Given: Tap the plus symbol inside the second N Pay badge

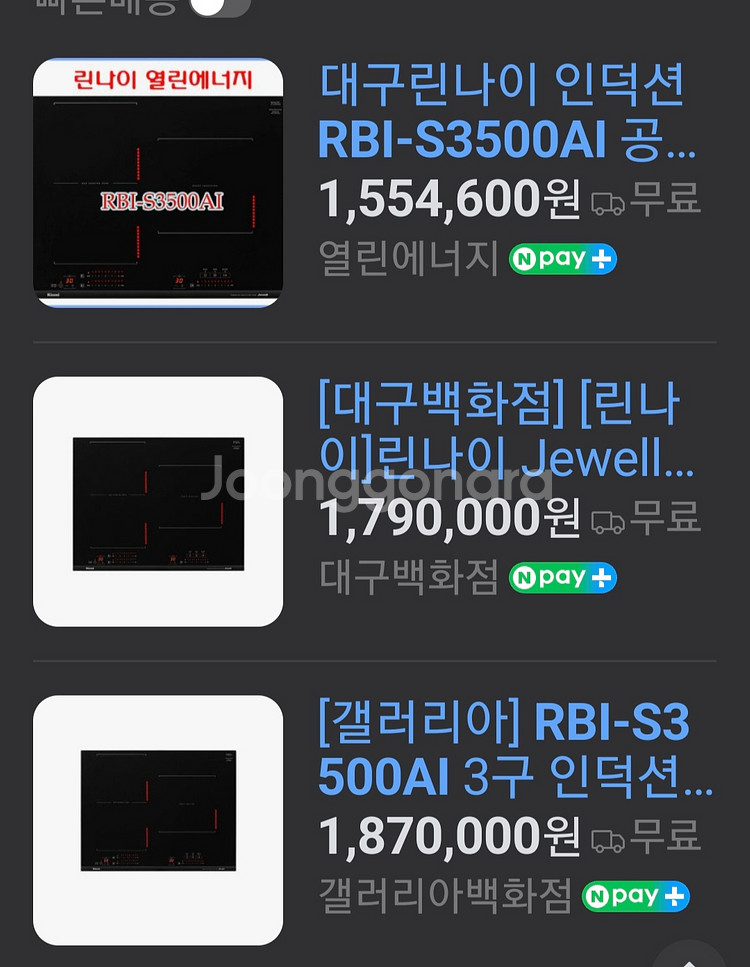Looking at the screenshot, I should (599, 577).
